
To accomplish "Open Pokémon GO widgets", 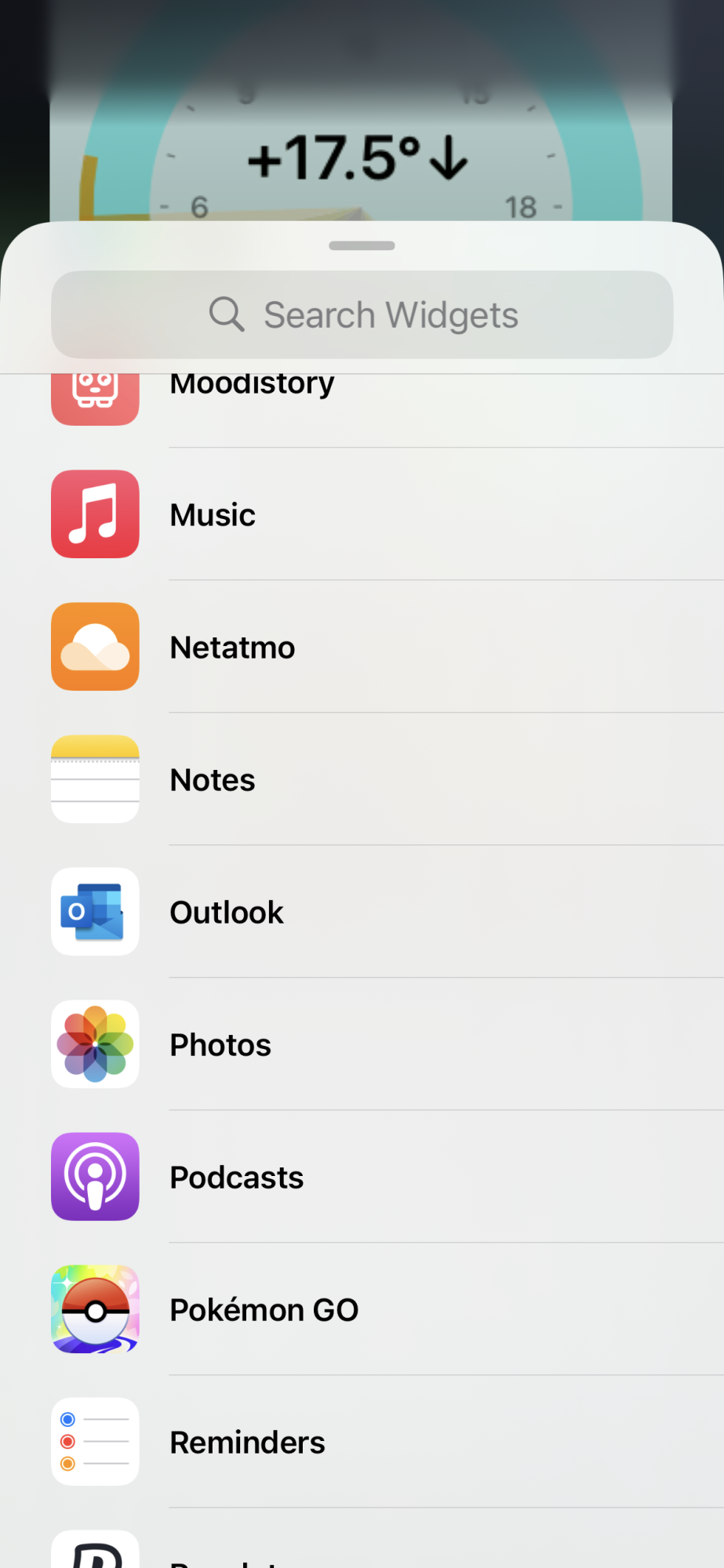I will 362,1310.
